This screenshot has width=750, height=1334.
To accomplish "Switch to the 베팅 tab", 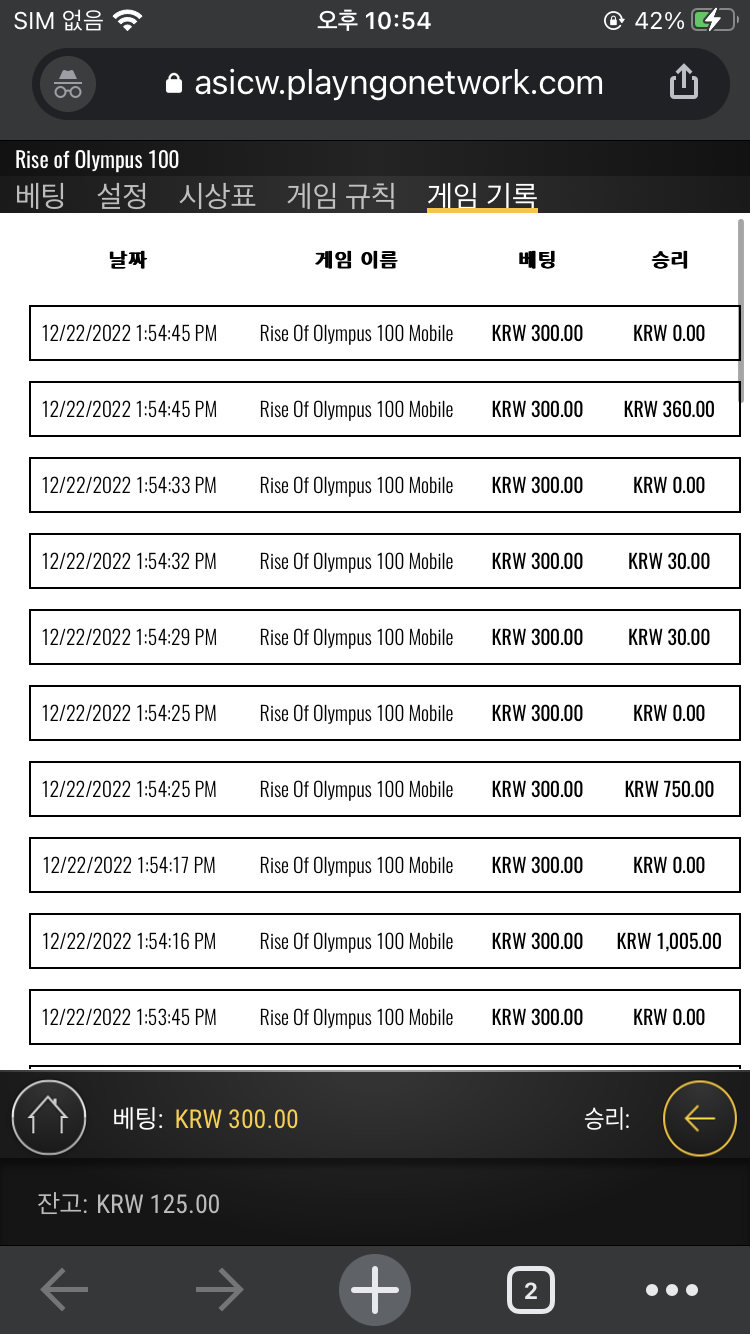I will coord(40,195).
